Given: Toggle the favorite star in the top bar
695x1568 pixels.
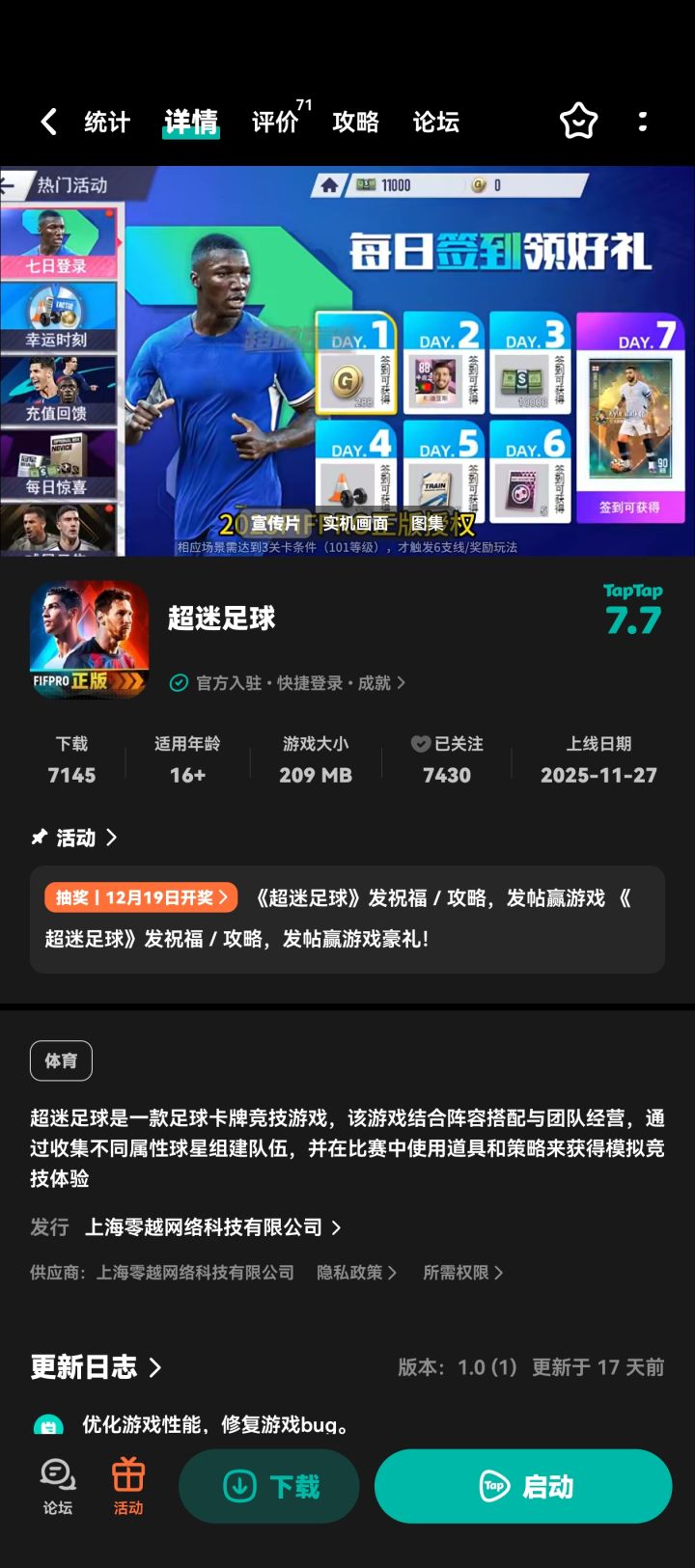Looking at the screenshot, I should click(x=578, y=121).
